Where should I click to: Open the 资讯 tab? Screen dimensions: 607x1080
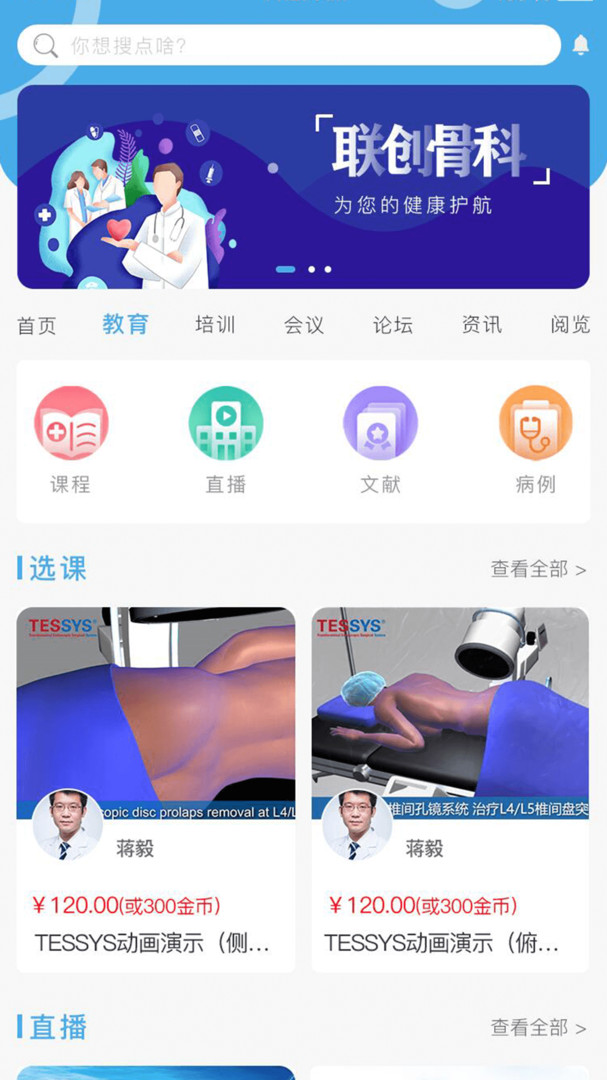(482, 325)
